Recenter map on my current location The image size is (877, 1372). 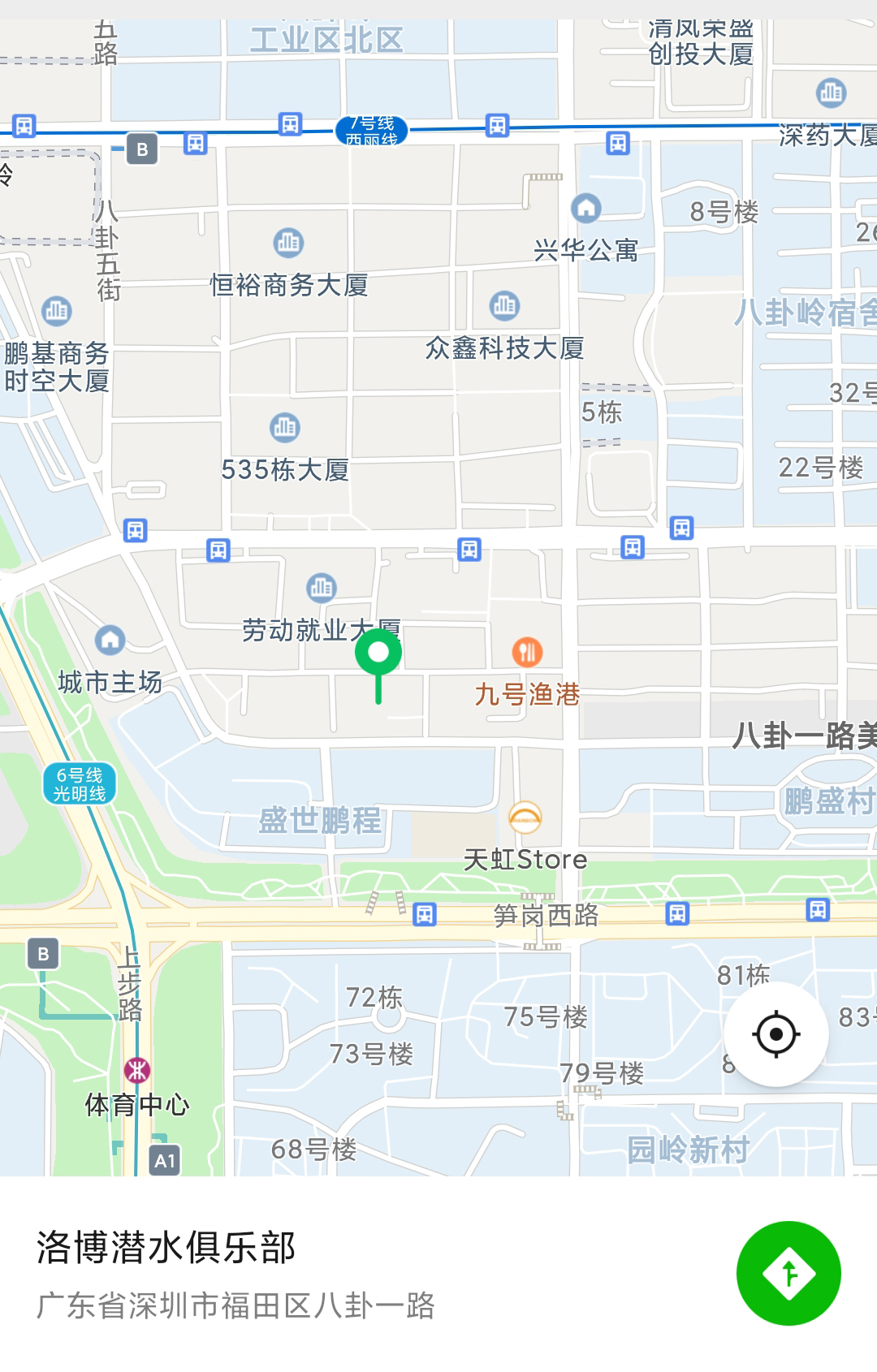tap(775, 1033)
